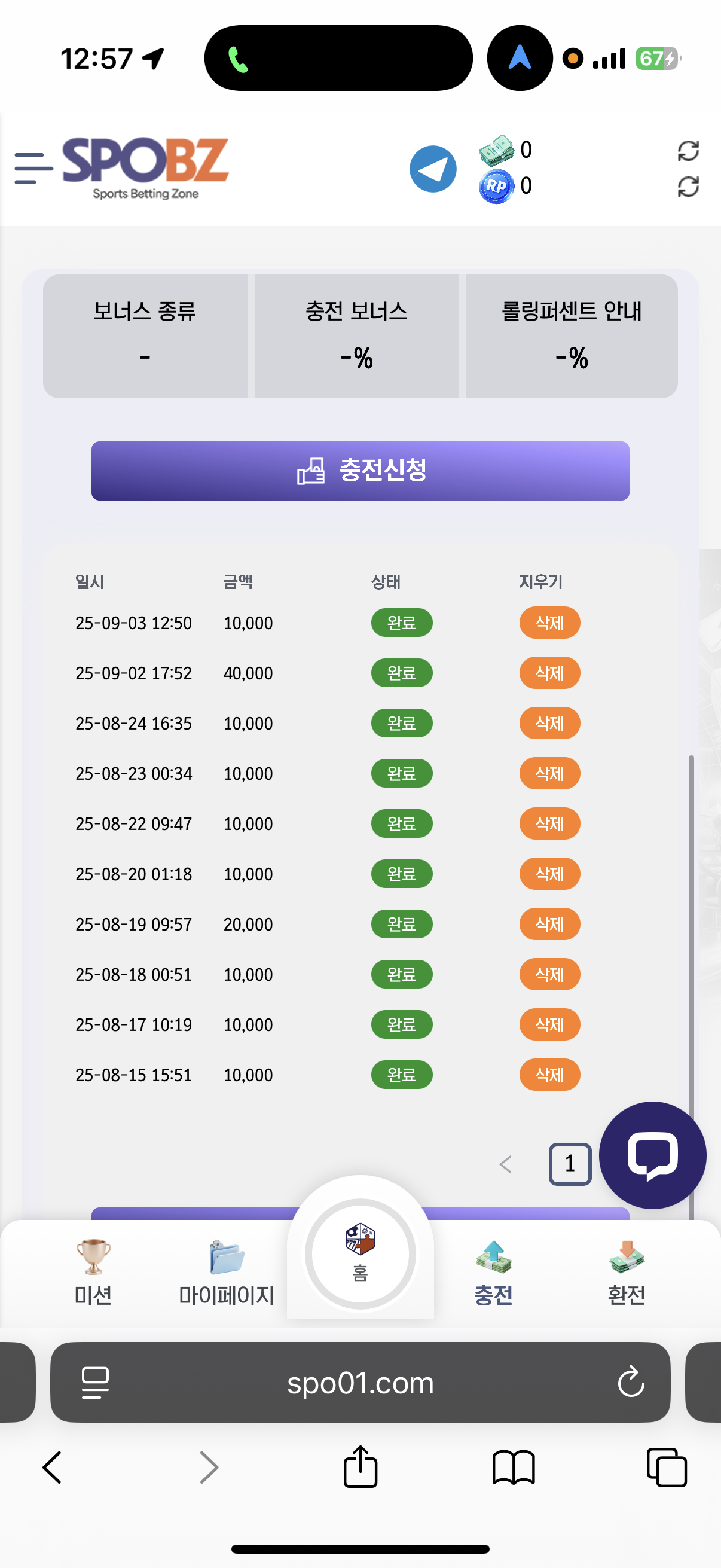
Task: Go to the previous page arrow
Action: point(505,1164)
